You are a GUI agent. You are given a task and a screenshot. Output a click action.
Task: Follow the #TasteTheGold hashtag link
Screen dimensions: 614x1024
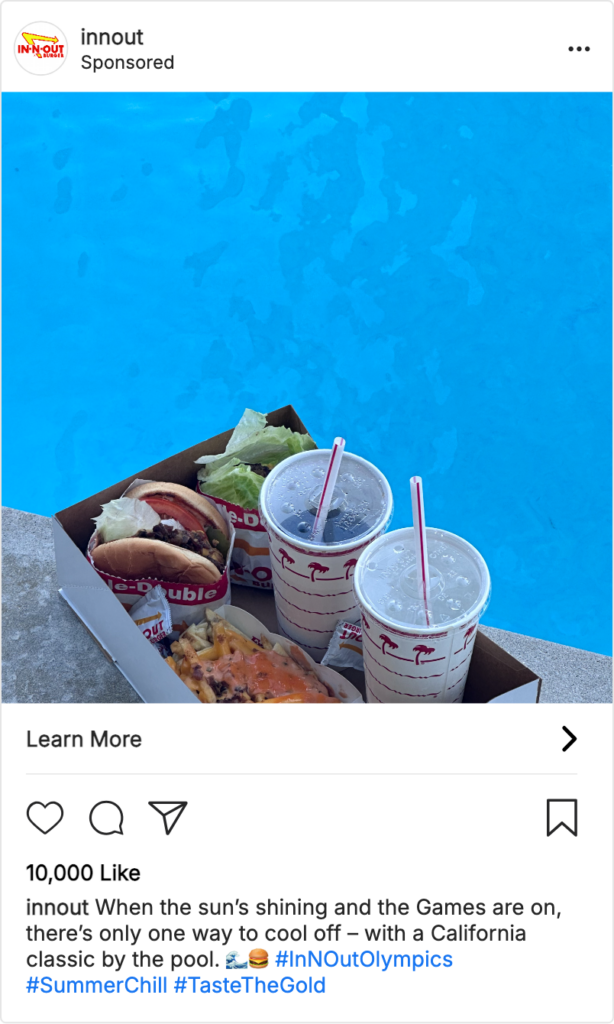point(250,985)
